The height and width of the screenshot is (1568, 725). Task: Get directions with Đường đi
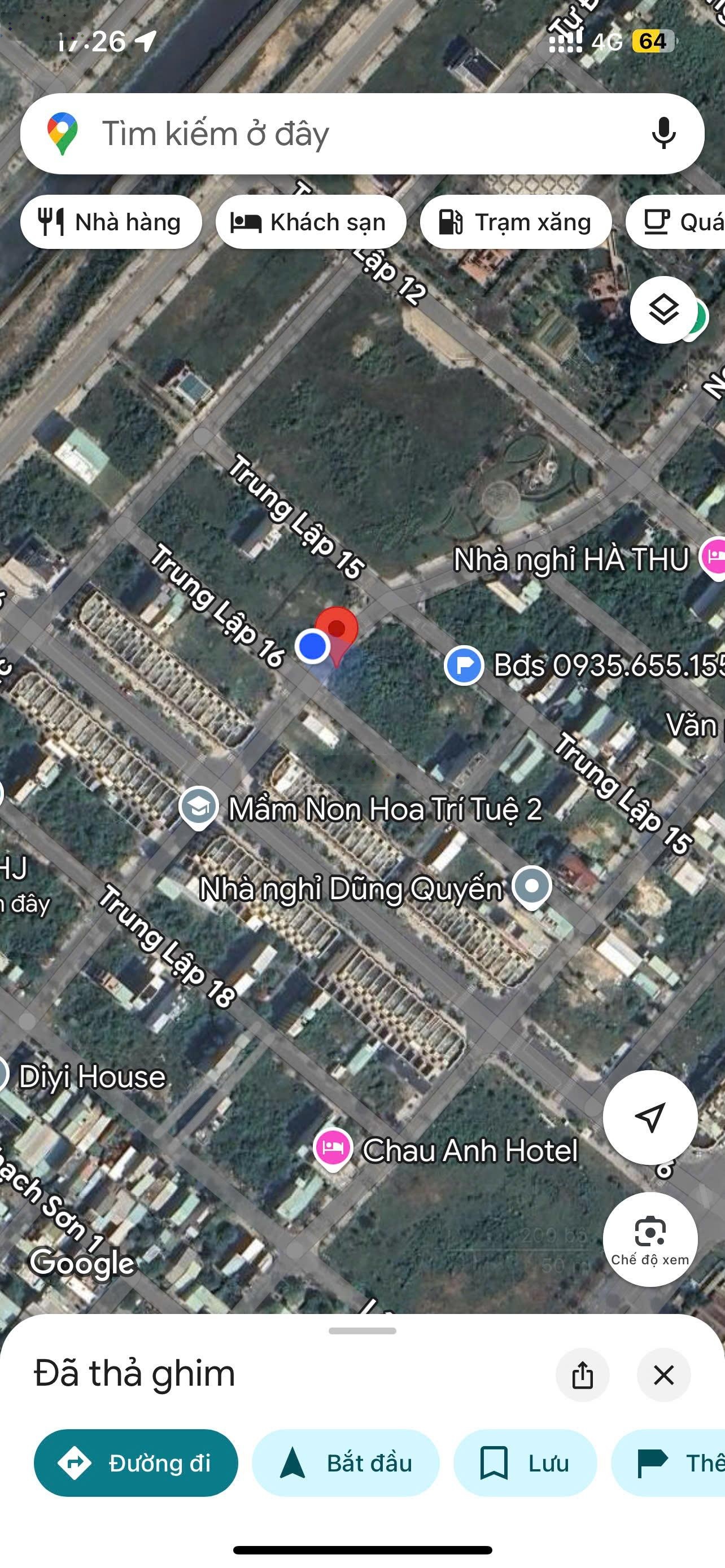click(x=136, y=1462)
